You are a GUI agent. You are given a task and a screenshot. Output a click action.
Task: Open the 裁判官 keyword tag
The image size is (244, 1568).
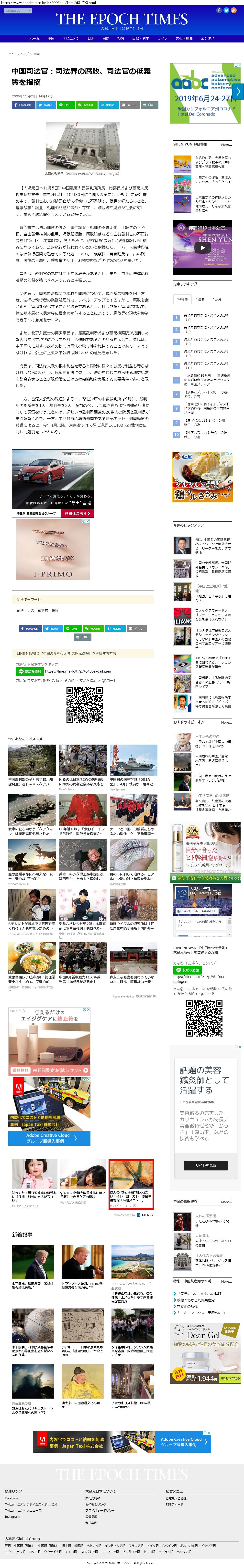43,611
